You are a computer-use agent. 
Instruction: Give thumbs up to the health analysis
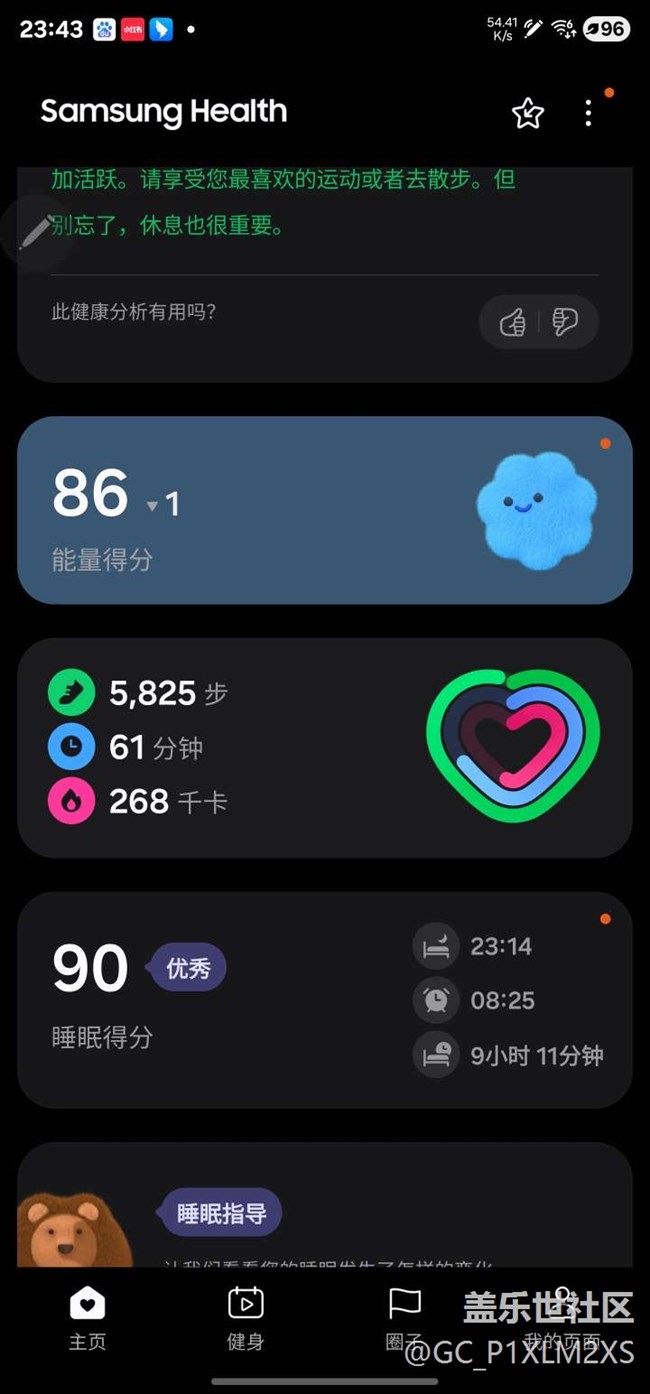pos(513,322)
